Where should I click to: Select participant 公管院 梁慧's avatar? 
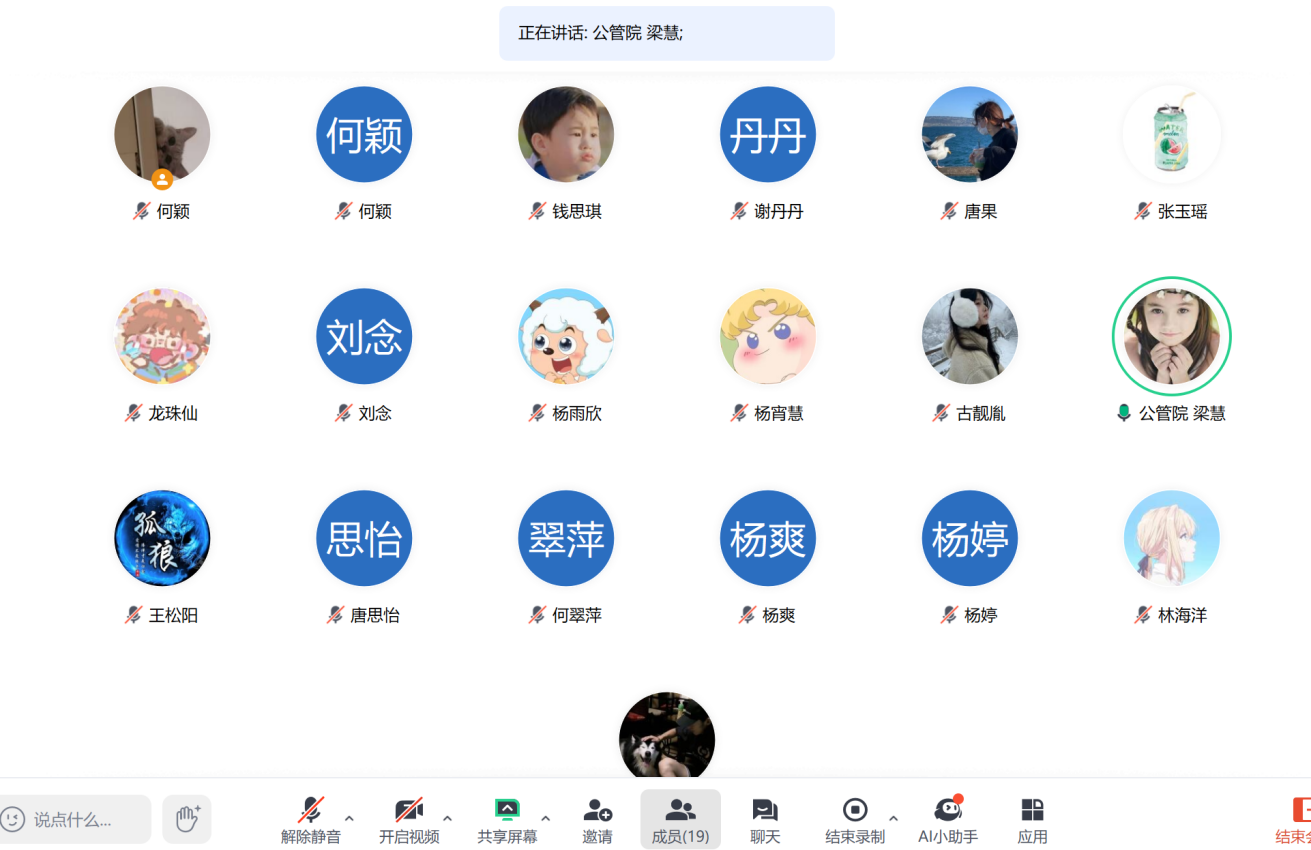pos(1171,337)
